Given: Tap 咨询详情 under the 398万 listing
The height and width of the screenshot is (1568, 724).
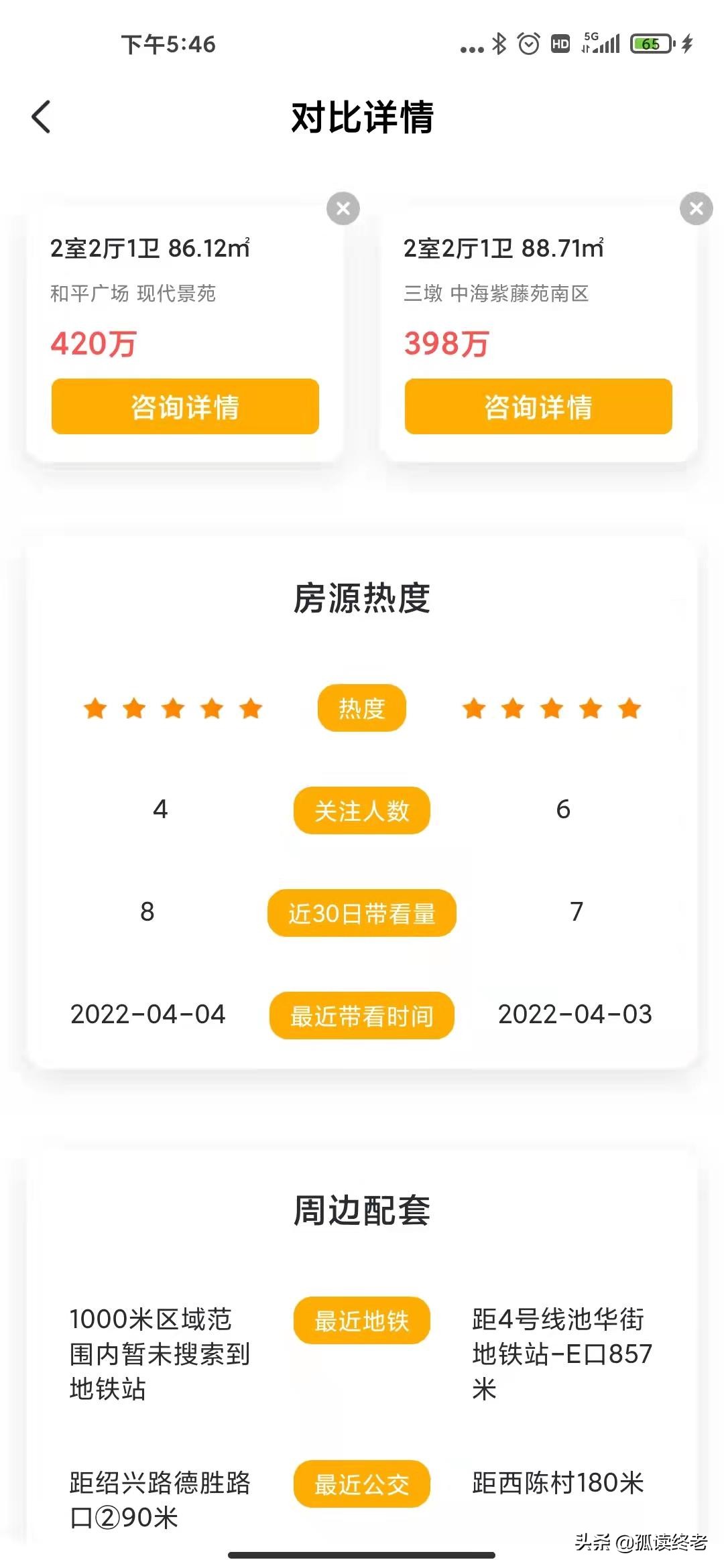Looking at the screenshot, I should [x=538, y=407].
